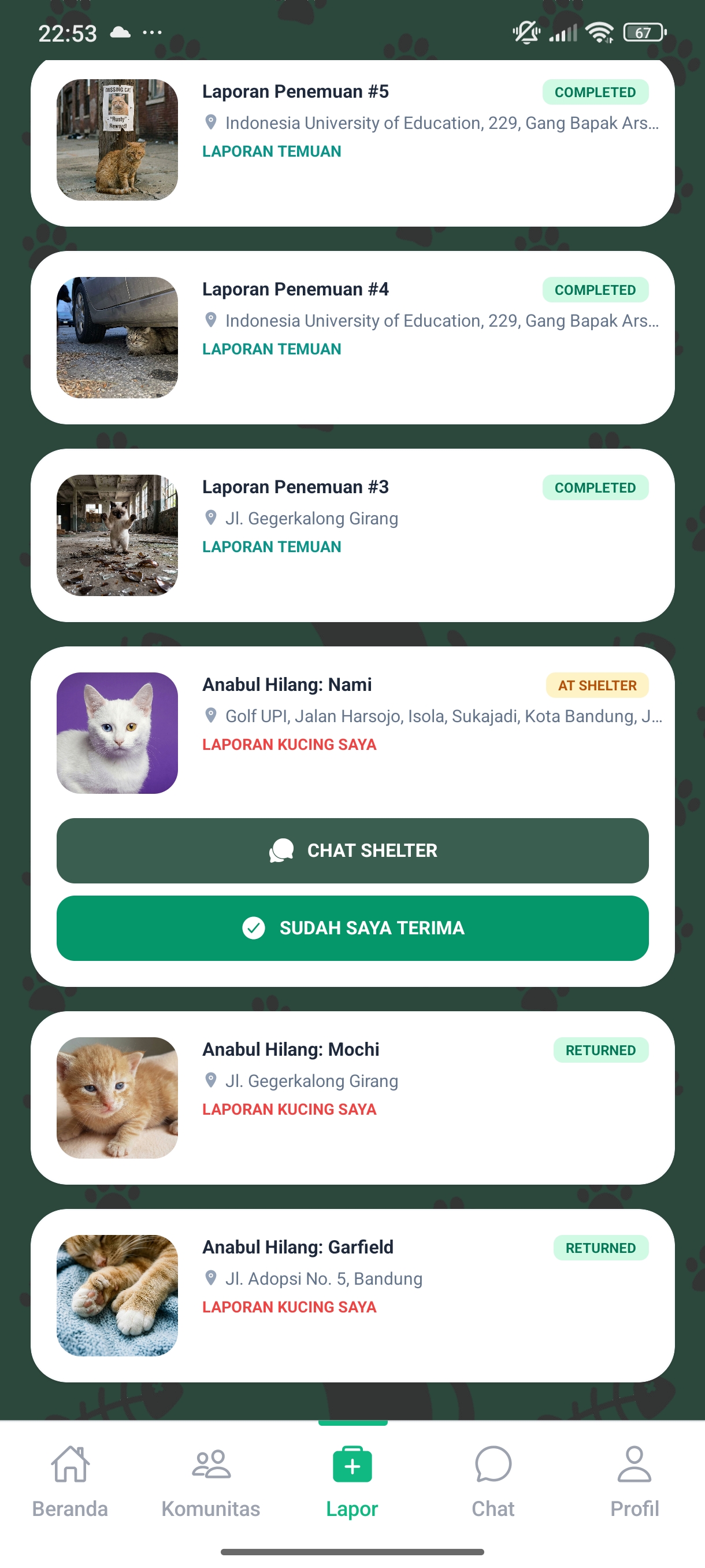This screenshot has height=1568, width=705.
Task: Tap the Chat Shelter button
Action: pyautogui.click(x=352, y=850)
